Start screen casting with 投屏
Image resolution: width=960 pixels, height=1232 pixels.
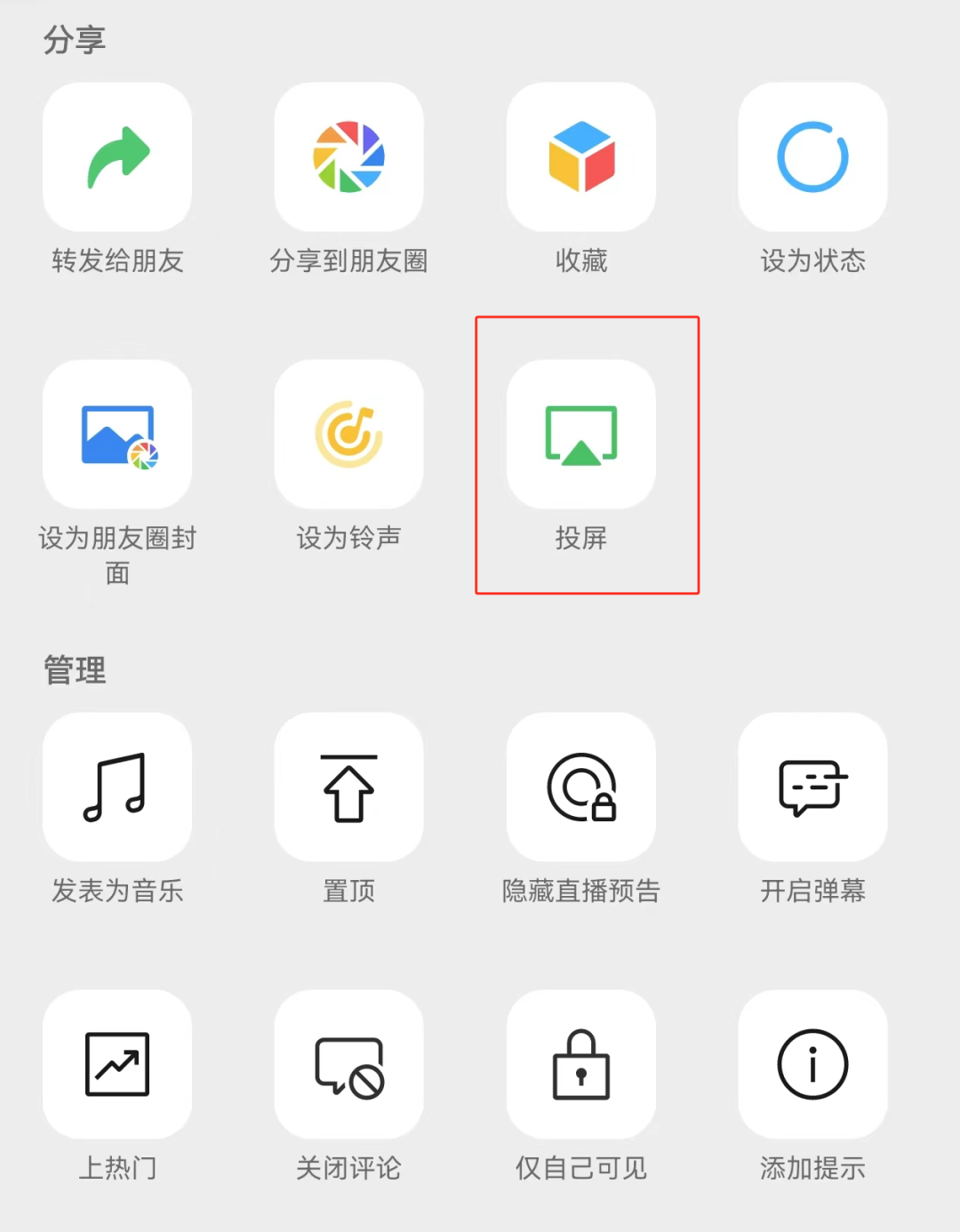[581, 435]
